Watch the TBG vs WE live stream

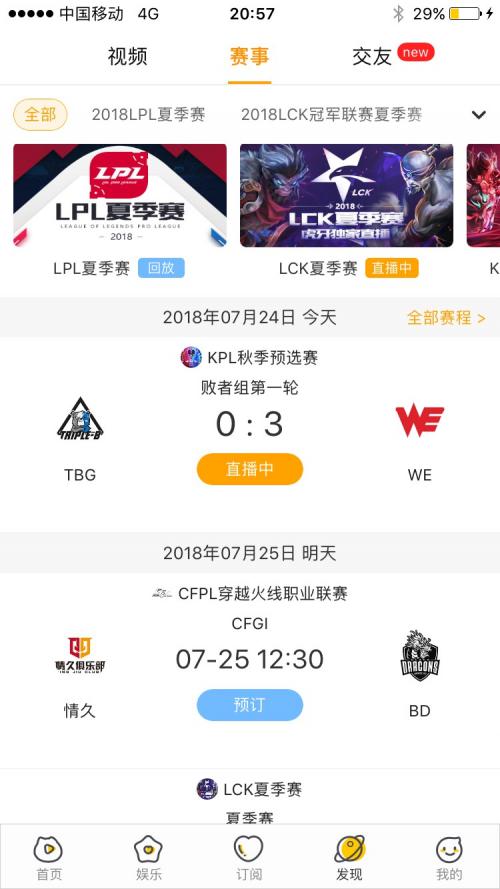click(250, 469)
